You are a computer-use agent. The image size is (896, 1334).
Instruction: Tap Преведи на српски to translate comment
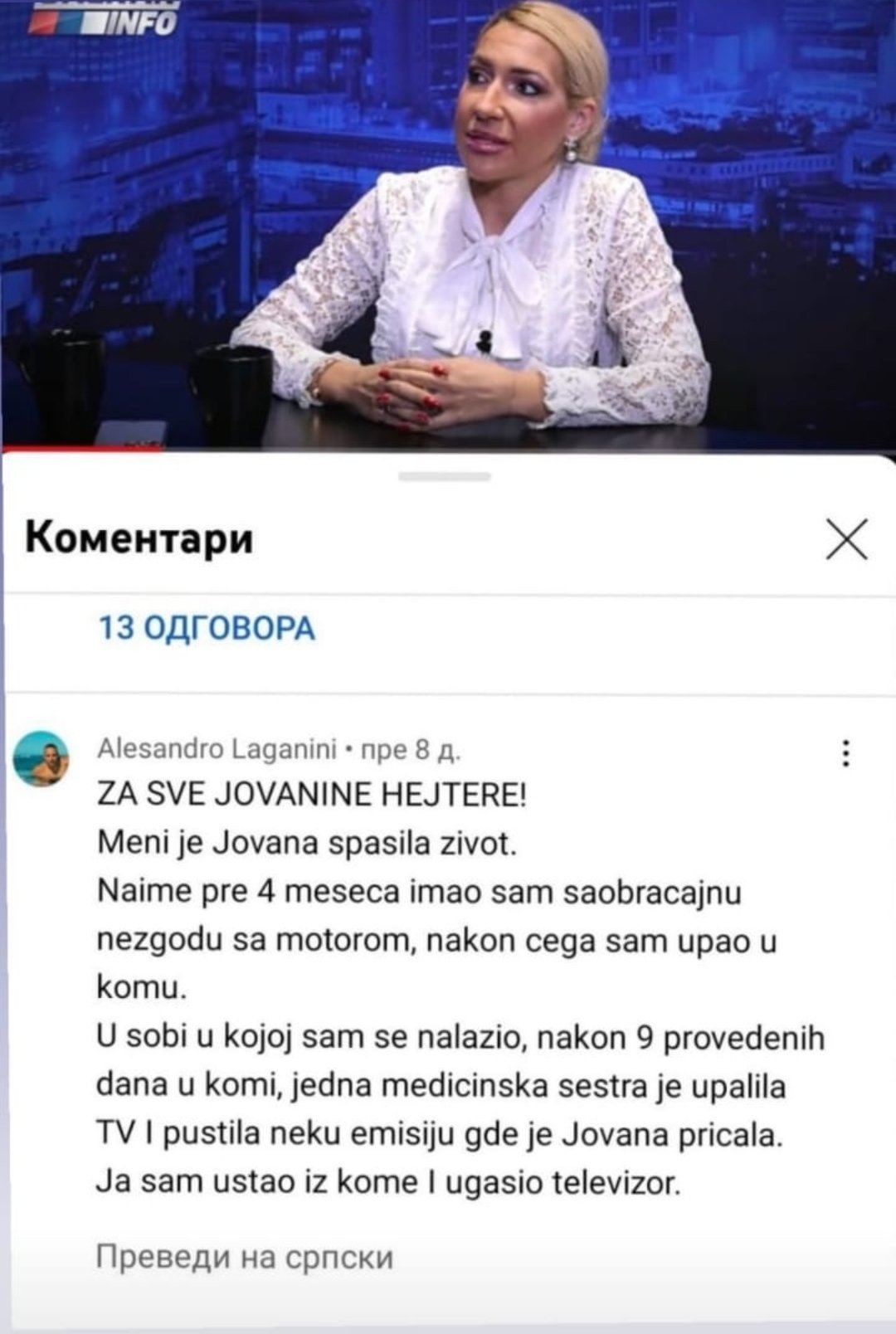tap(245, 1258)
